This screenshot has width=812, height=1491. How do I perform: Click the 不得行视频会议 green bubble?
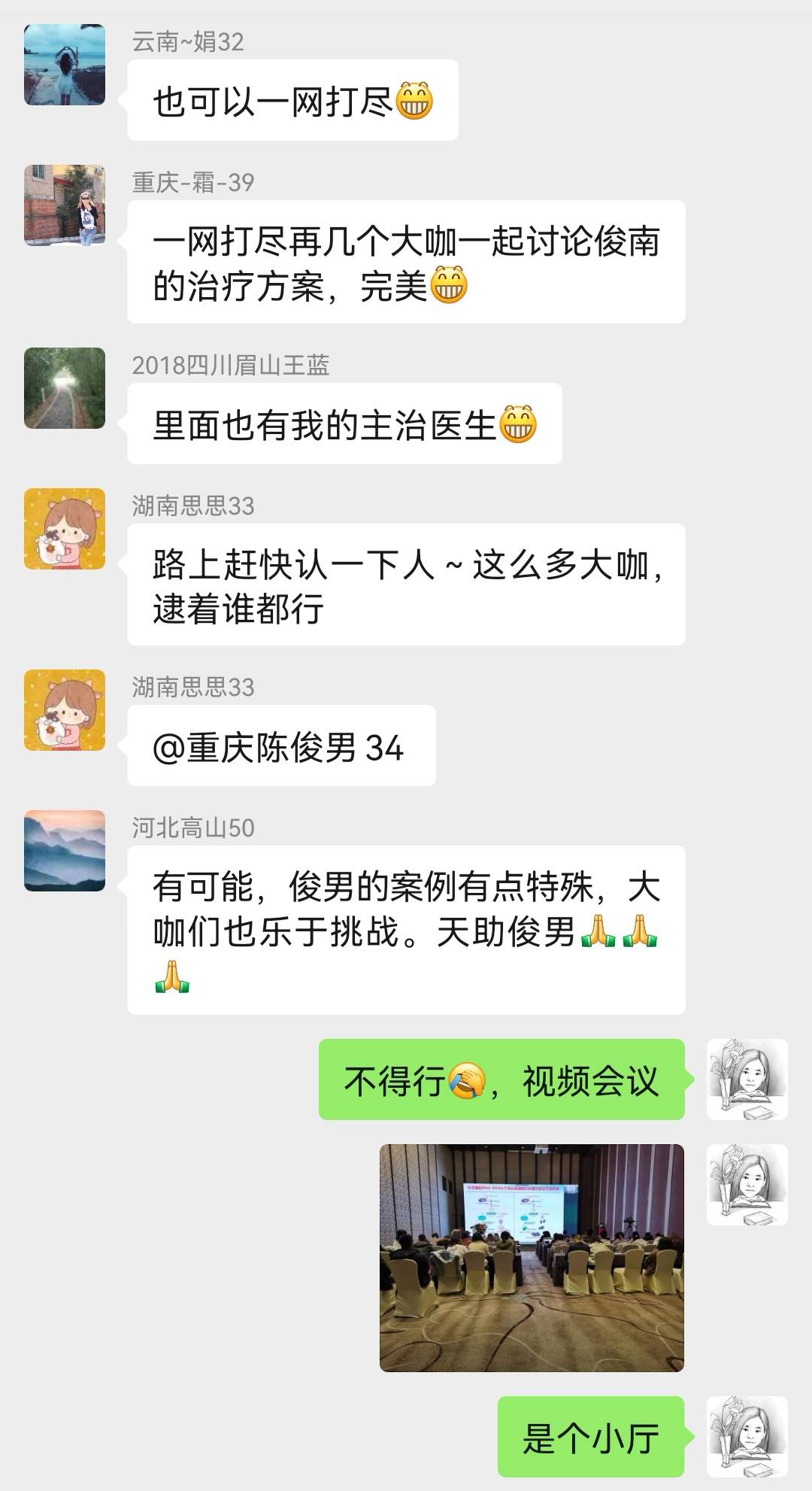(x=504, y=1080)
